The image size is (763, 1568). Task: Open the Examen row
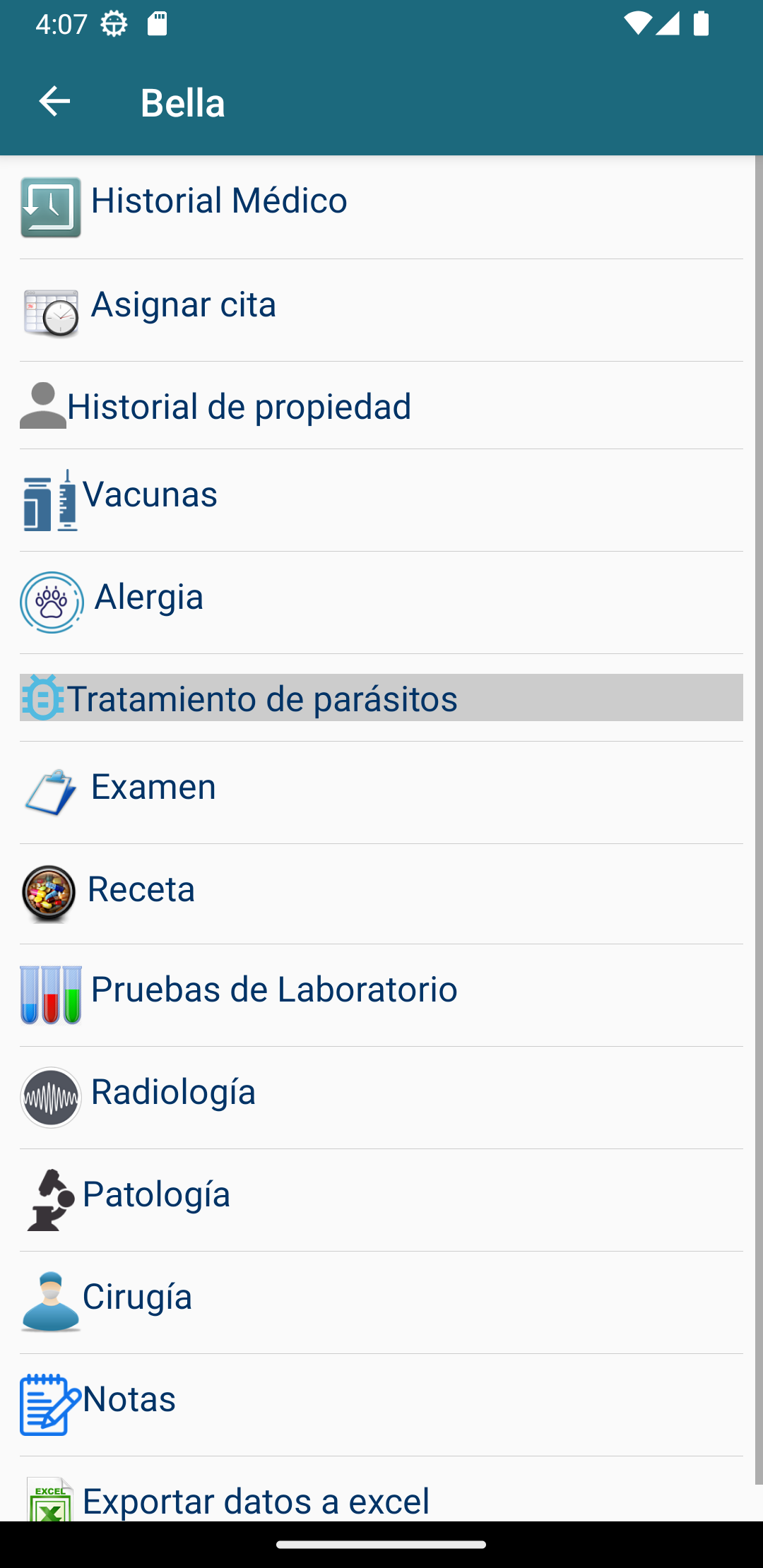pyautogui.click(x=153, y=788)
